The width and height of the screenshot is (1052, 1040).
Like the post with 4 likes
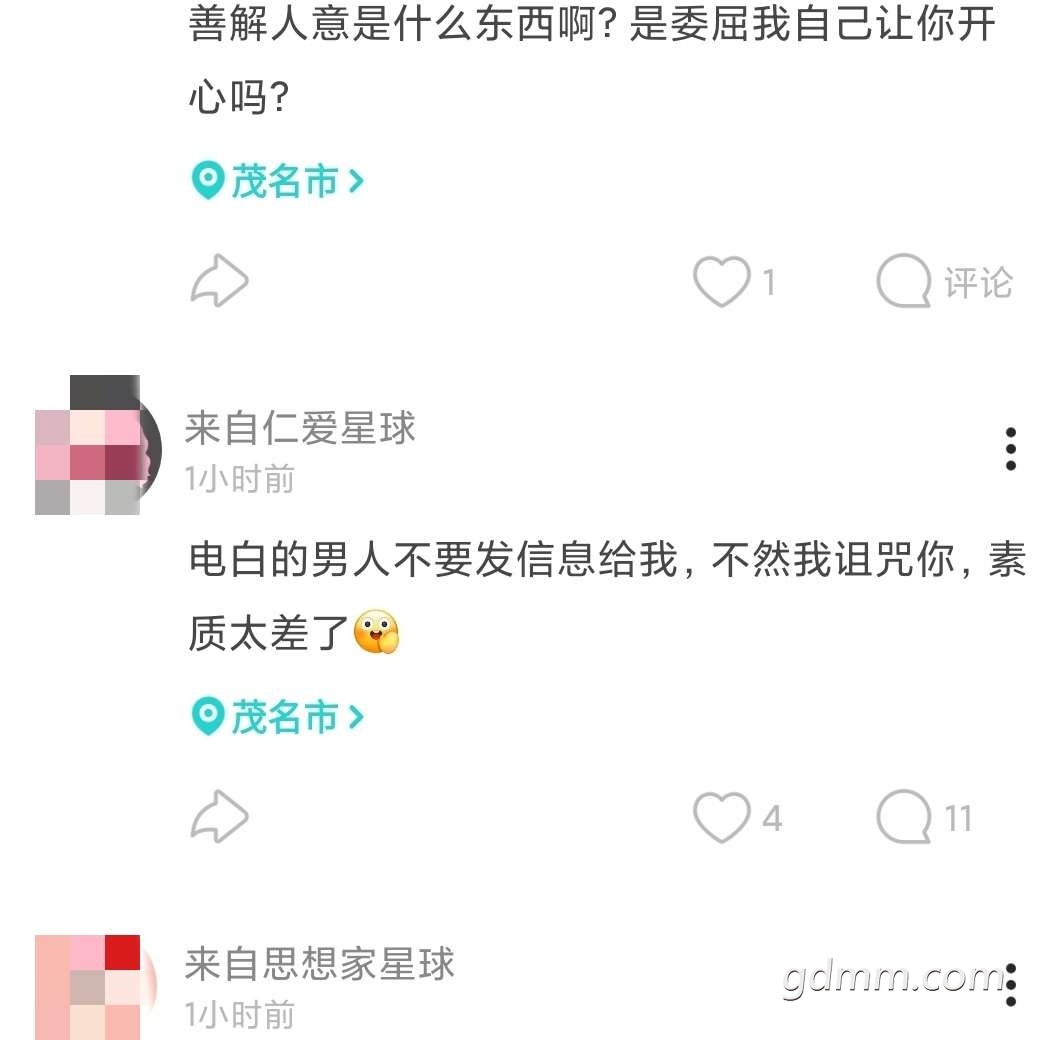click(722, 817)
